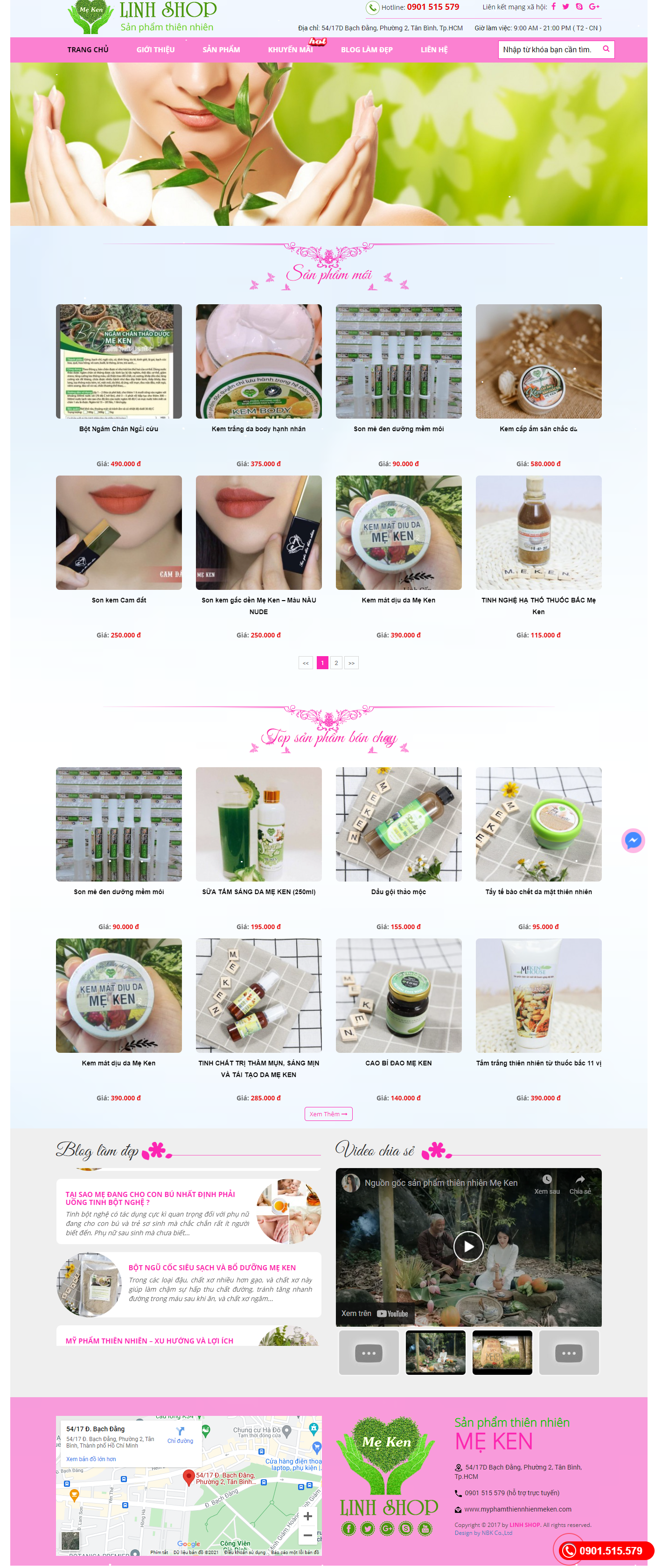Screen dimensions: 655x1568
Task: Open the search keyword input field
Action: click(x=547, y=50)
